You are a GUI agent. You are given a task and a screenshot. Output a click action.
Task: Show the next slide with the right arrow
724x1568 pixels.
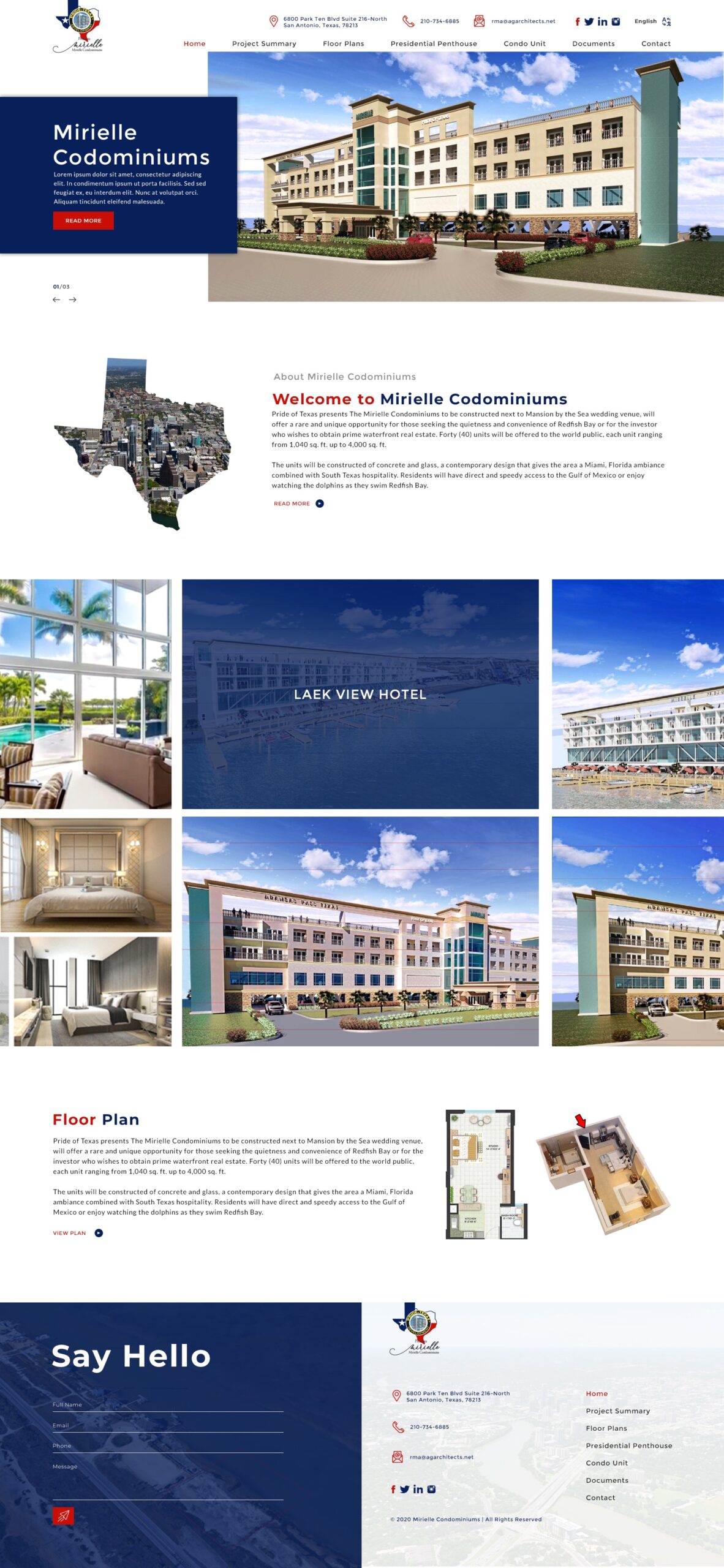(73, 300)
